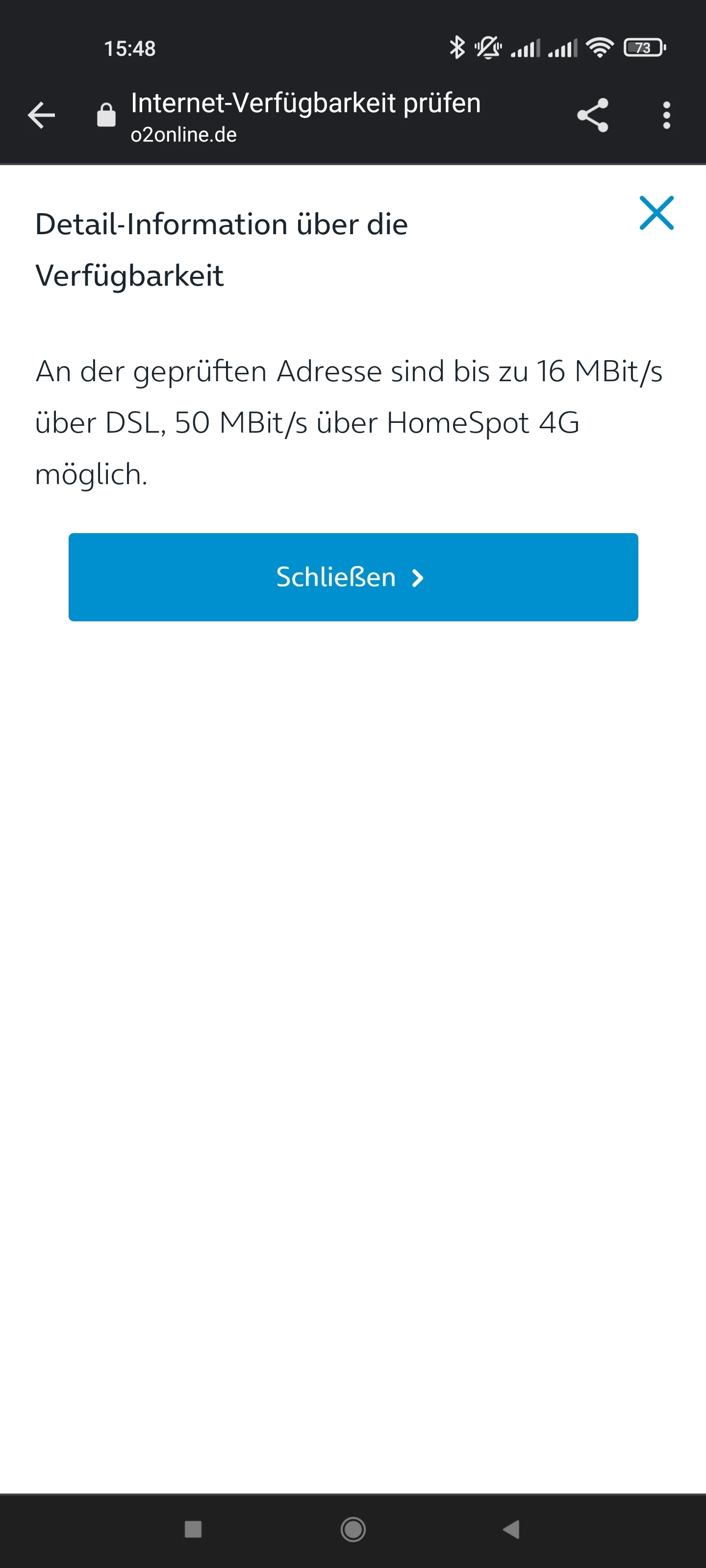Close the availability details with the X
Screen dimensions: 706x1568
click(x=656, y=213)
